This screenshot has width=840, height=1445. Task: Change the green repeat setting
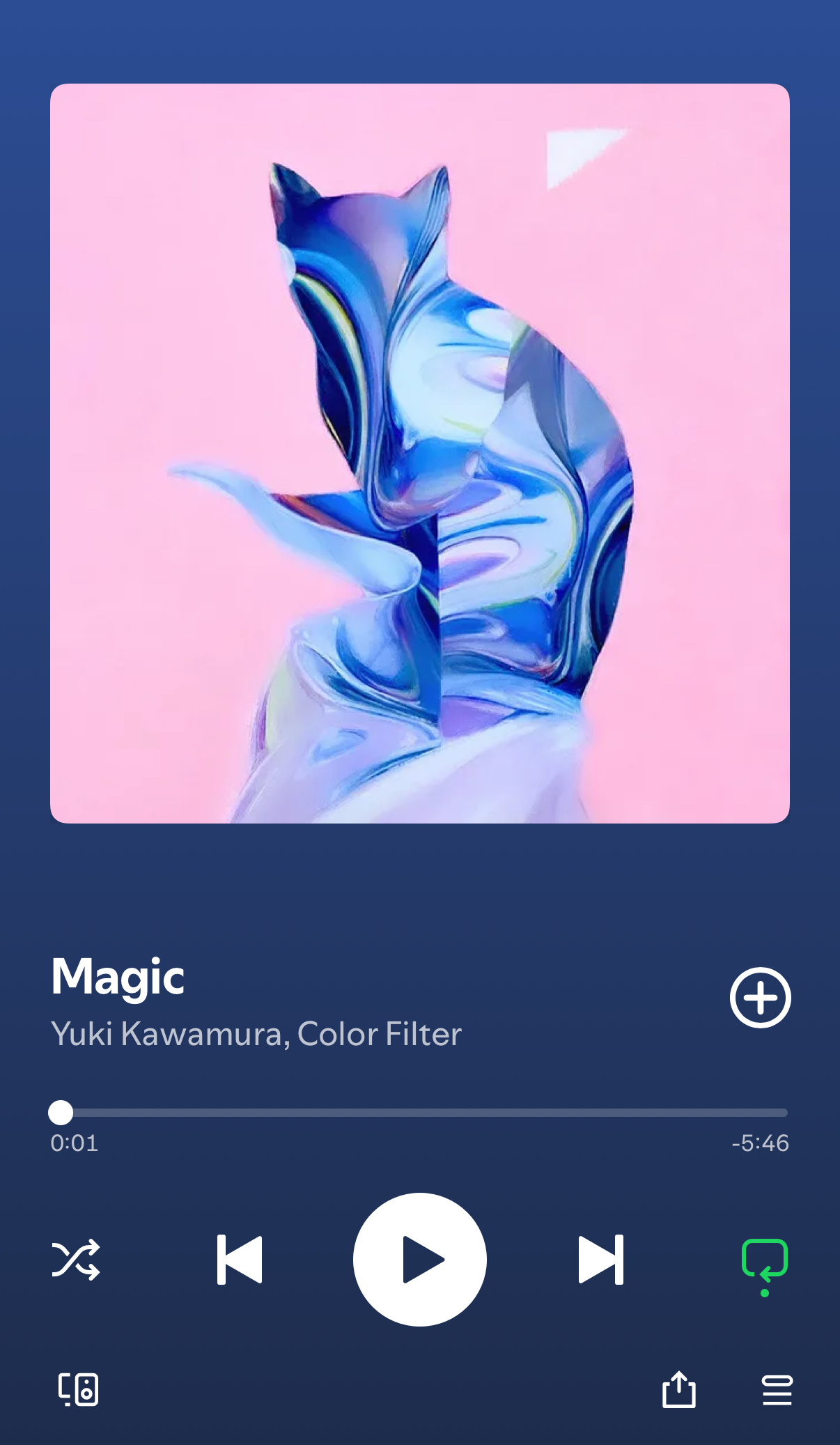pyautogui.click(x=764, y=1261)
